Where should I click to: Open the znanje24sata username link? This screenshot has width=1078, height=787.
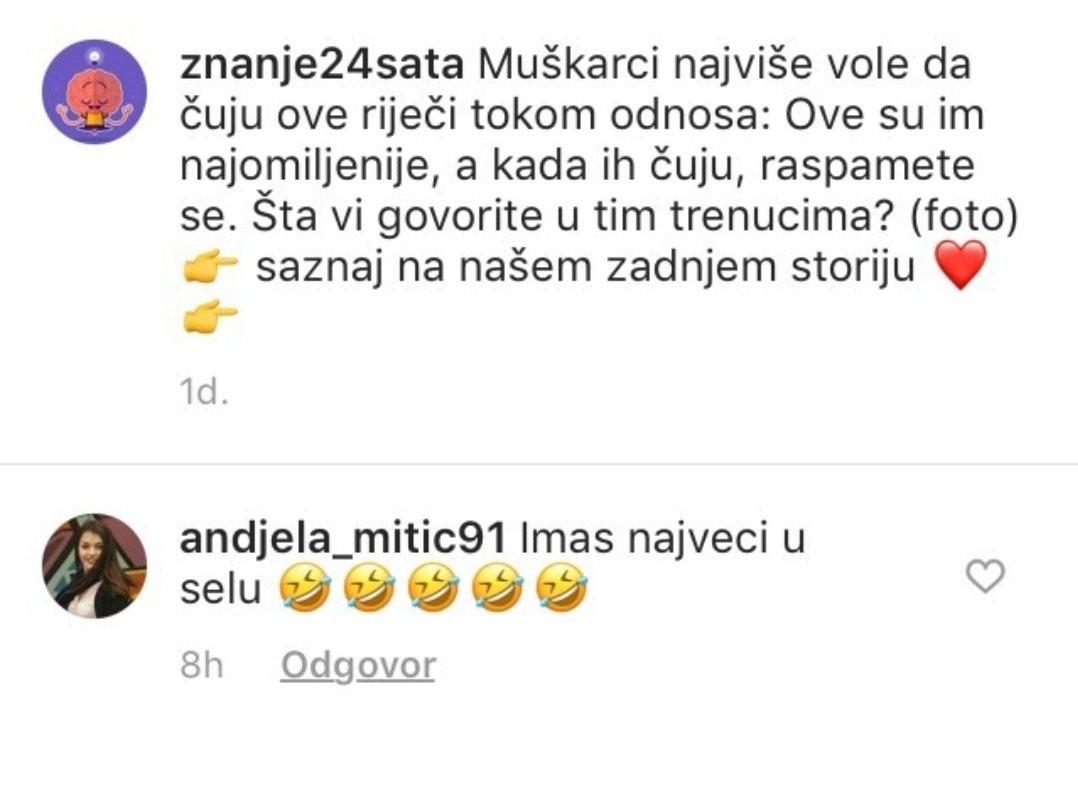(322, 66)
